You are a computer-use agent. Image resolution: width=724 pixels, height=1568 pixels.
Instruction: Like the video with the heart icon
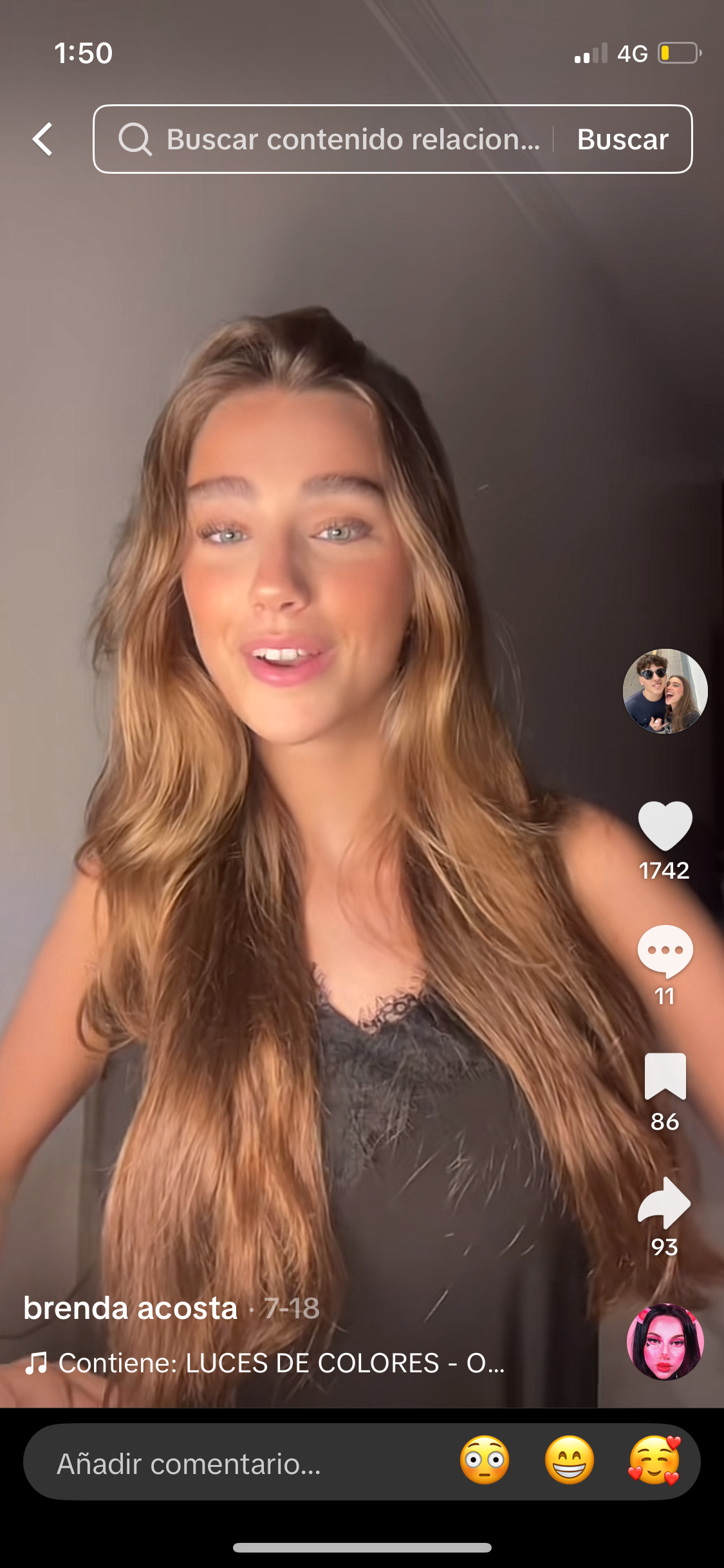665,825
